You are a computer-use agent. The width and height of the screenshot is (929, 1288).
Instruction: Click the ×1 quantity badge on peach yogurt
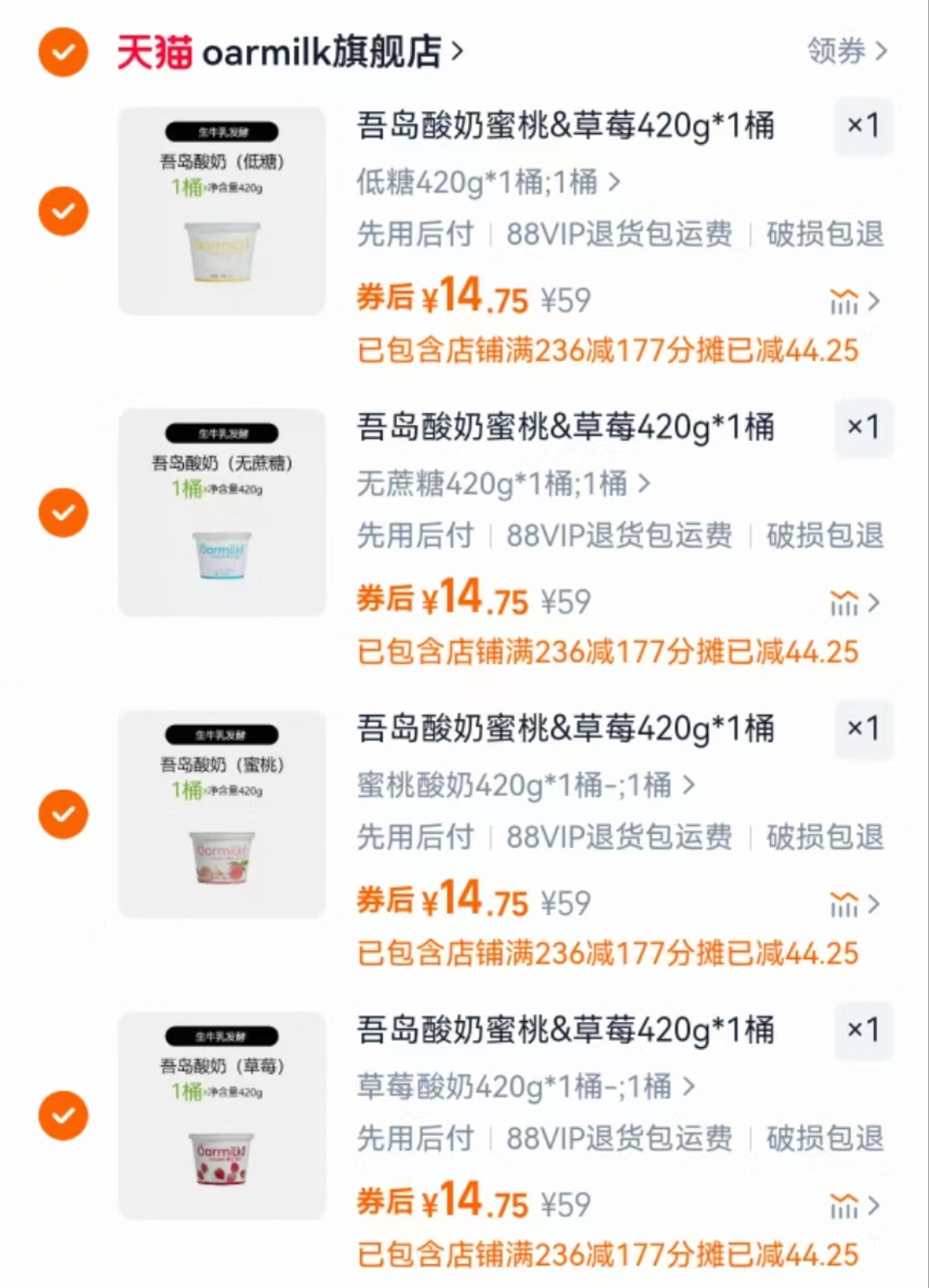pos(863,728)
